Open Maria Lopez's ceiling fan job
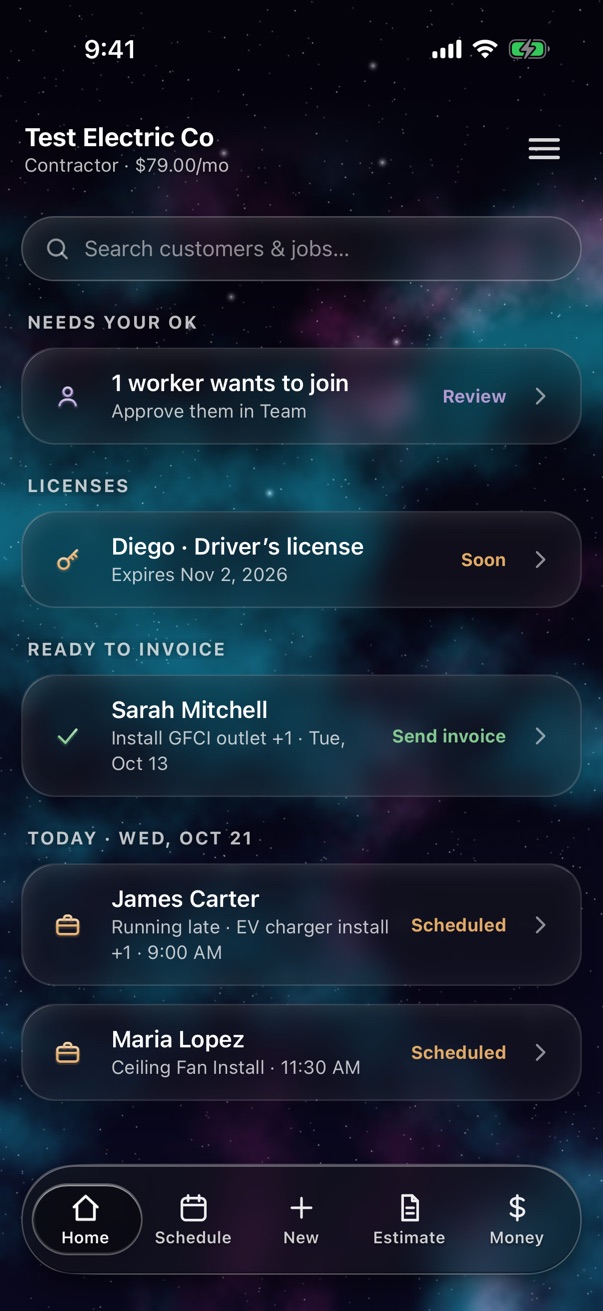 (x=301, y=1052)
